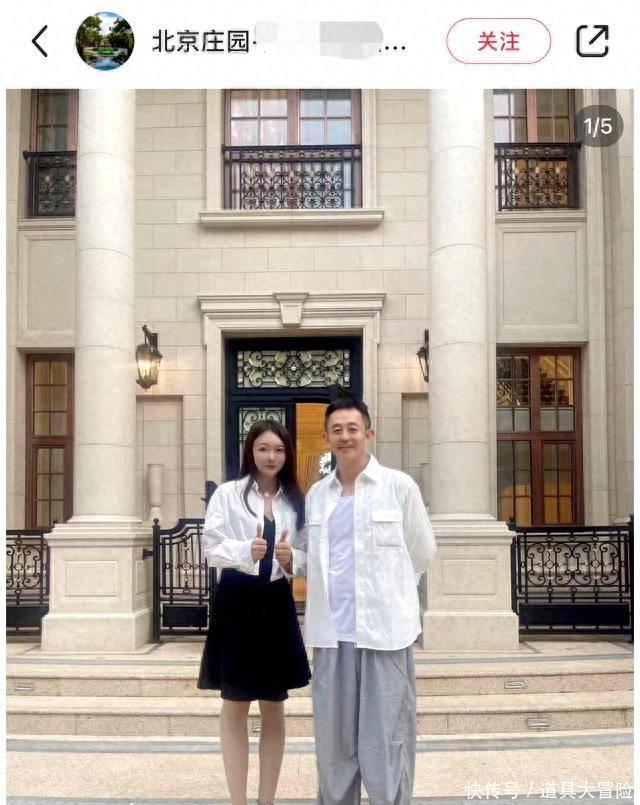640x805 pixels.
Task: Share this post
Action: click(x=592, y=40)
